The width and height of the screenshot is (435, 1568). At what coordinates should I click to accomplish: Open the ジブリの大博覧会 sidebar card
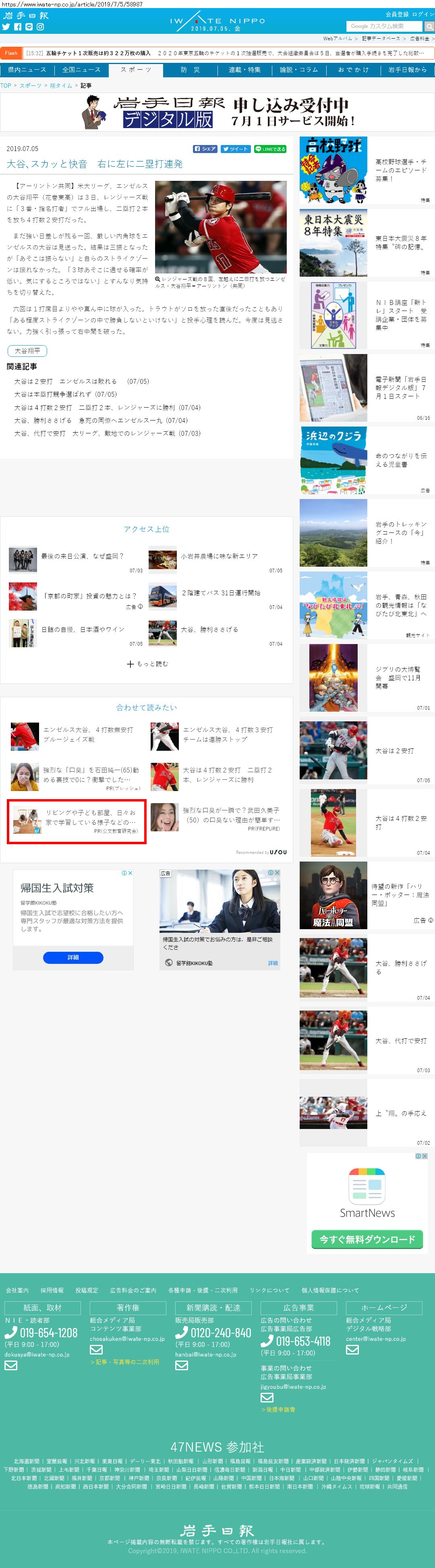coord(367,677)
